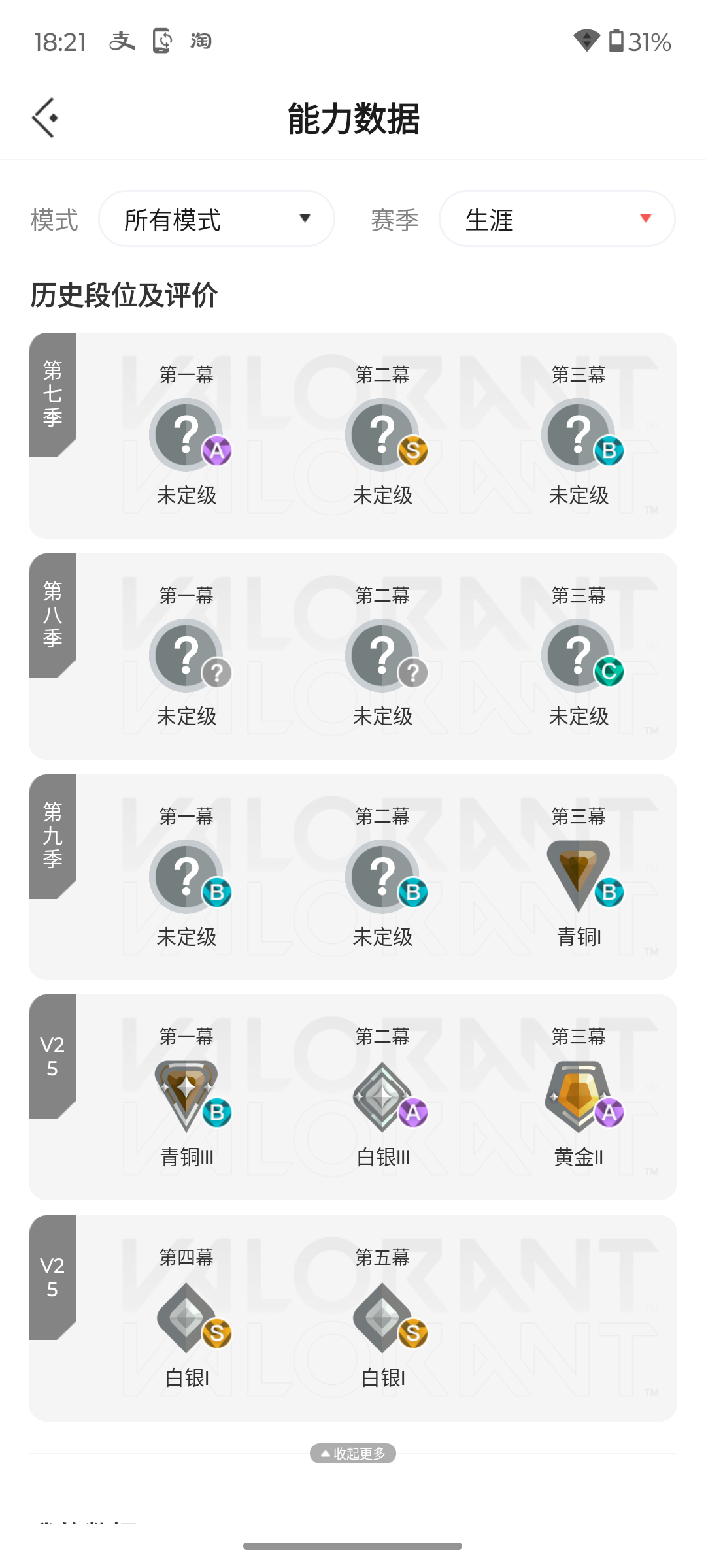Collapse the list with 收起更多
The image size is (706, 1568).
tap(353, 1453)
